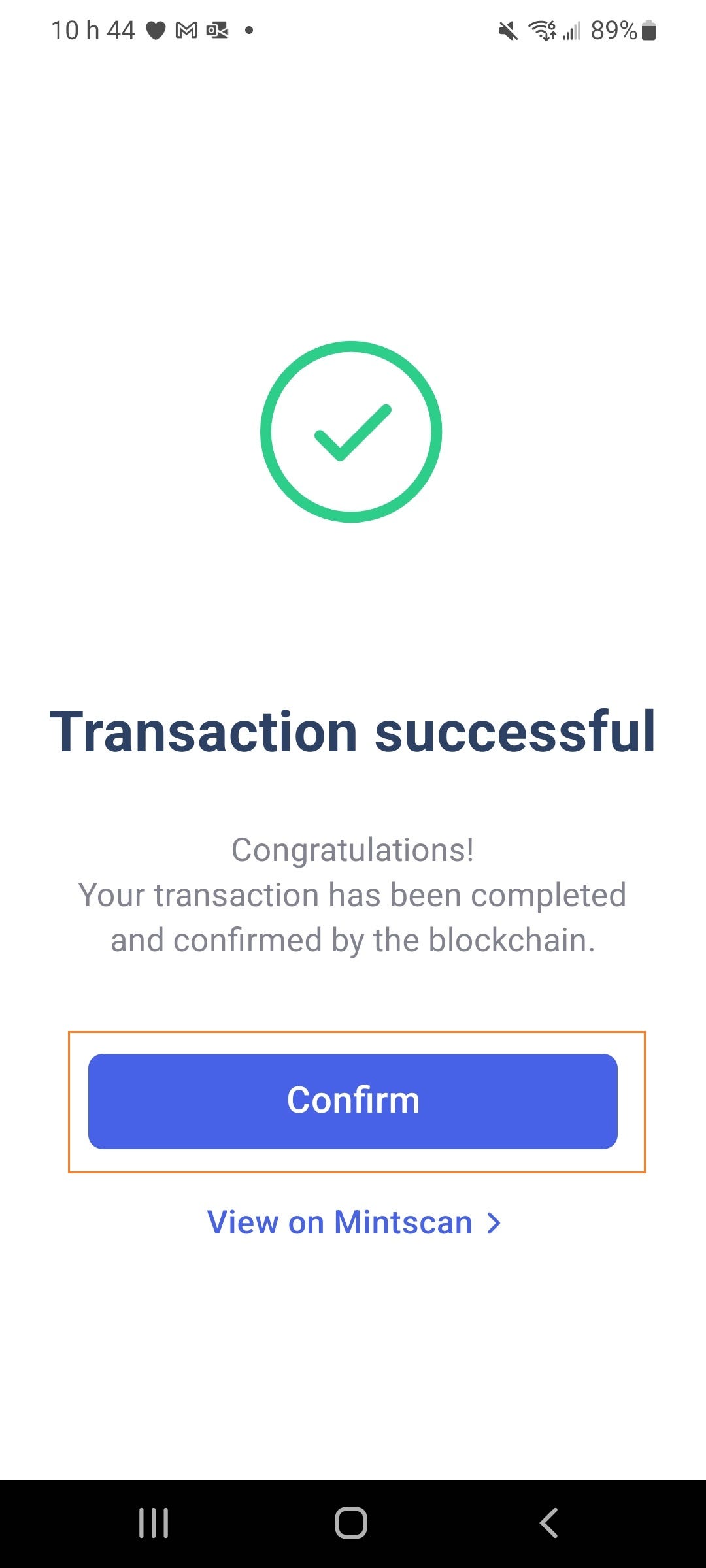Go back using system back button
706x1568 pixels.
pyautogui.click(x=549, y=1523)
